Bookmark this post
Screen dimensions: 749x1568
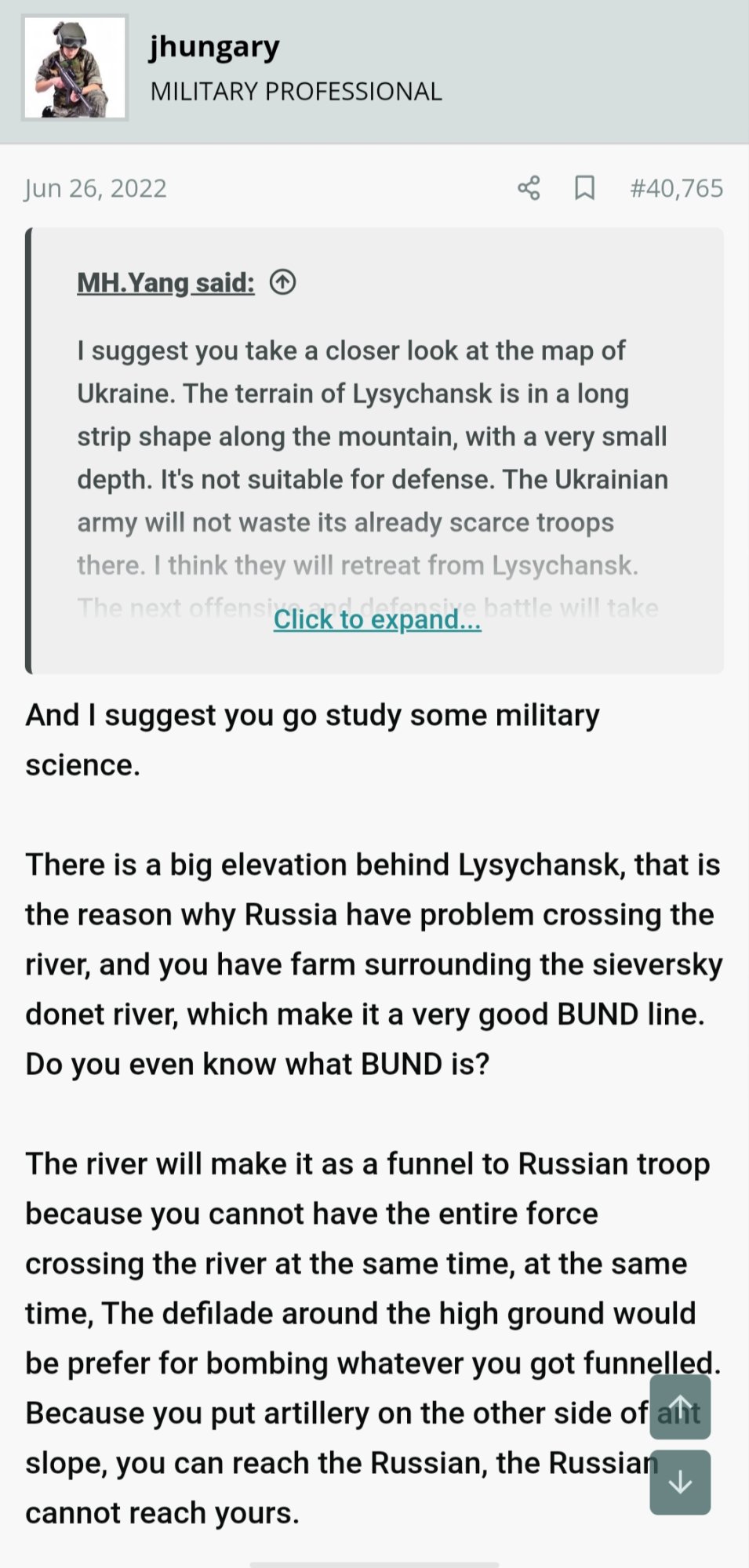pyautogui.click(x=584, y=188)
